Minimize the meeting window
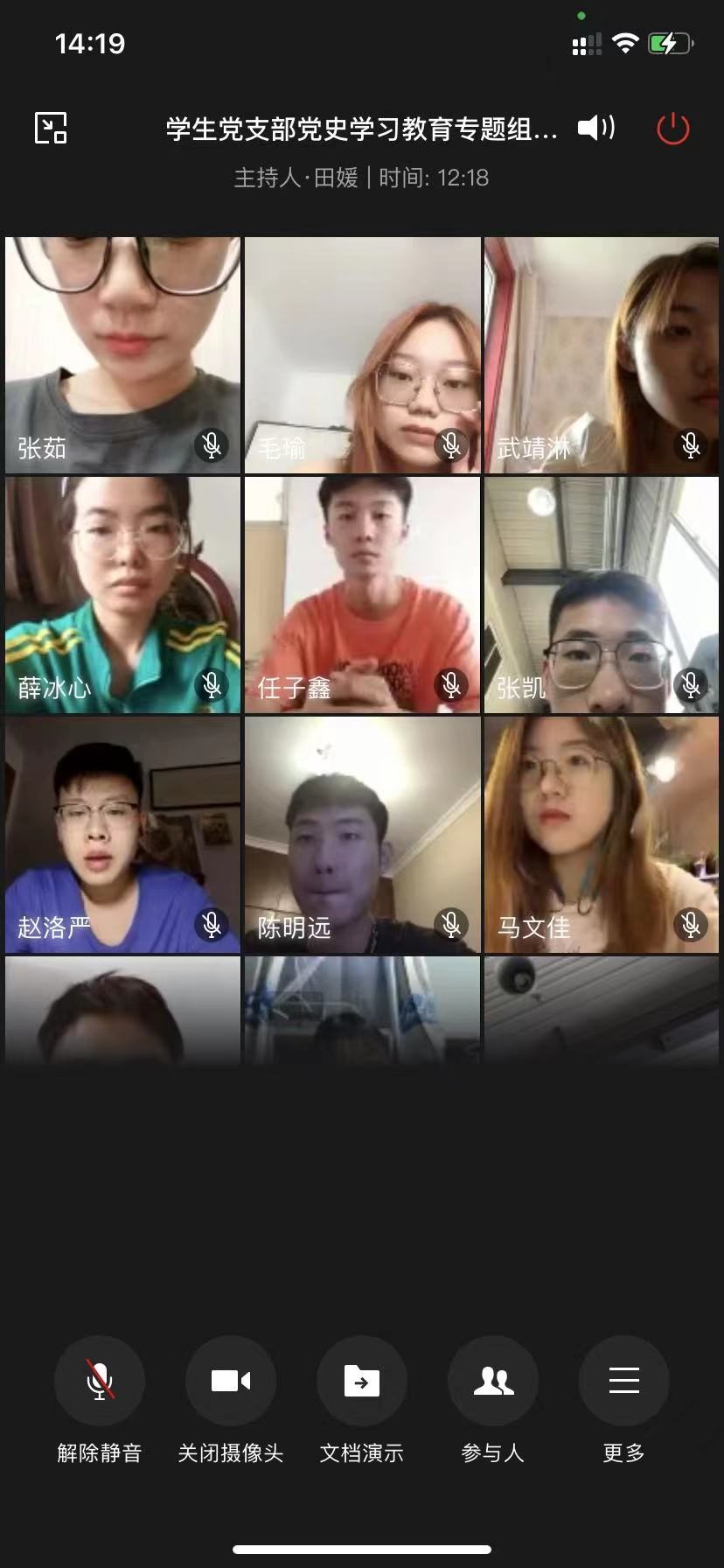 point(51,129)
